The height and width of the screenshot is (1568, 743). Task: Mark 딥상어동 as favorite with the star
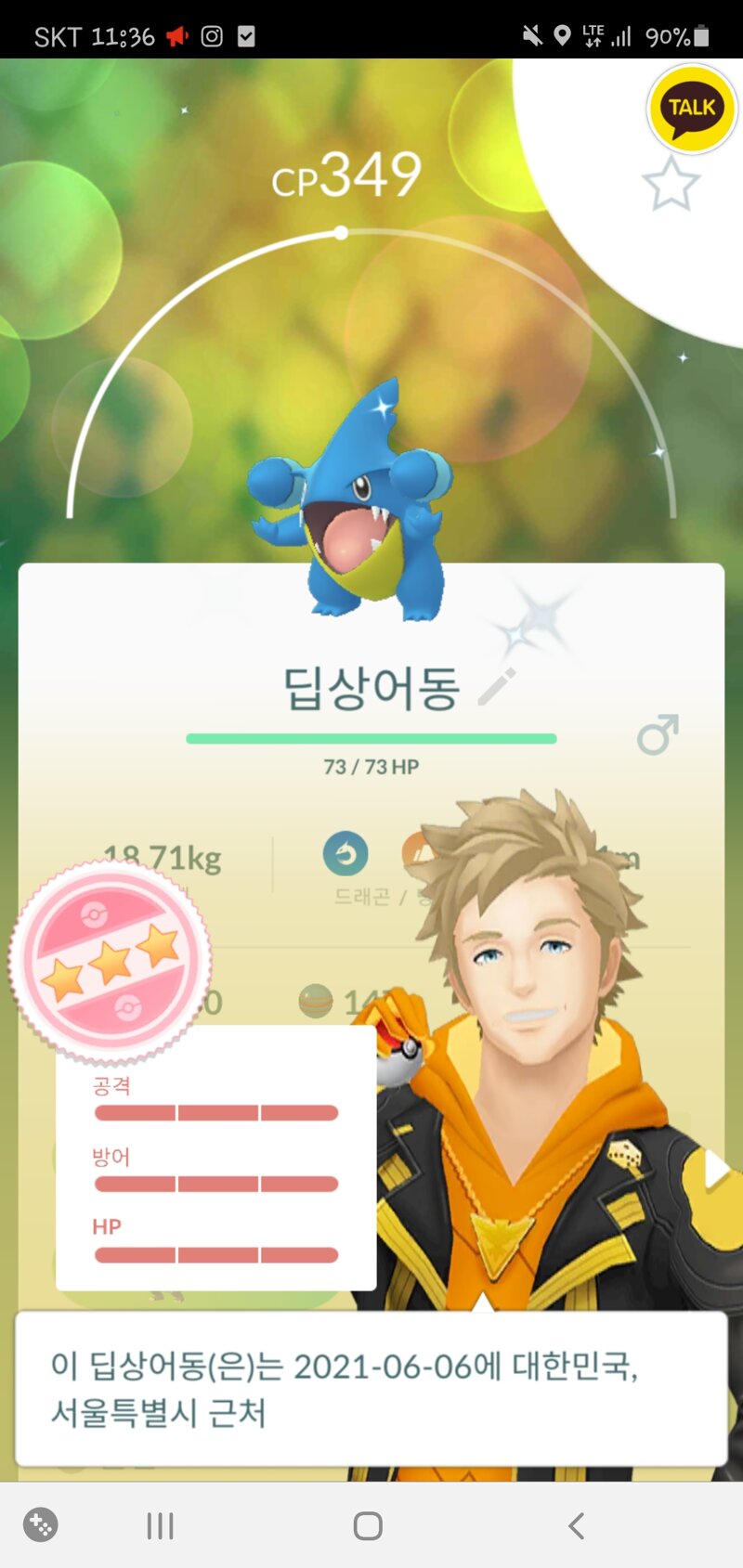pos(671,184)
